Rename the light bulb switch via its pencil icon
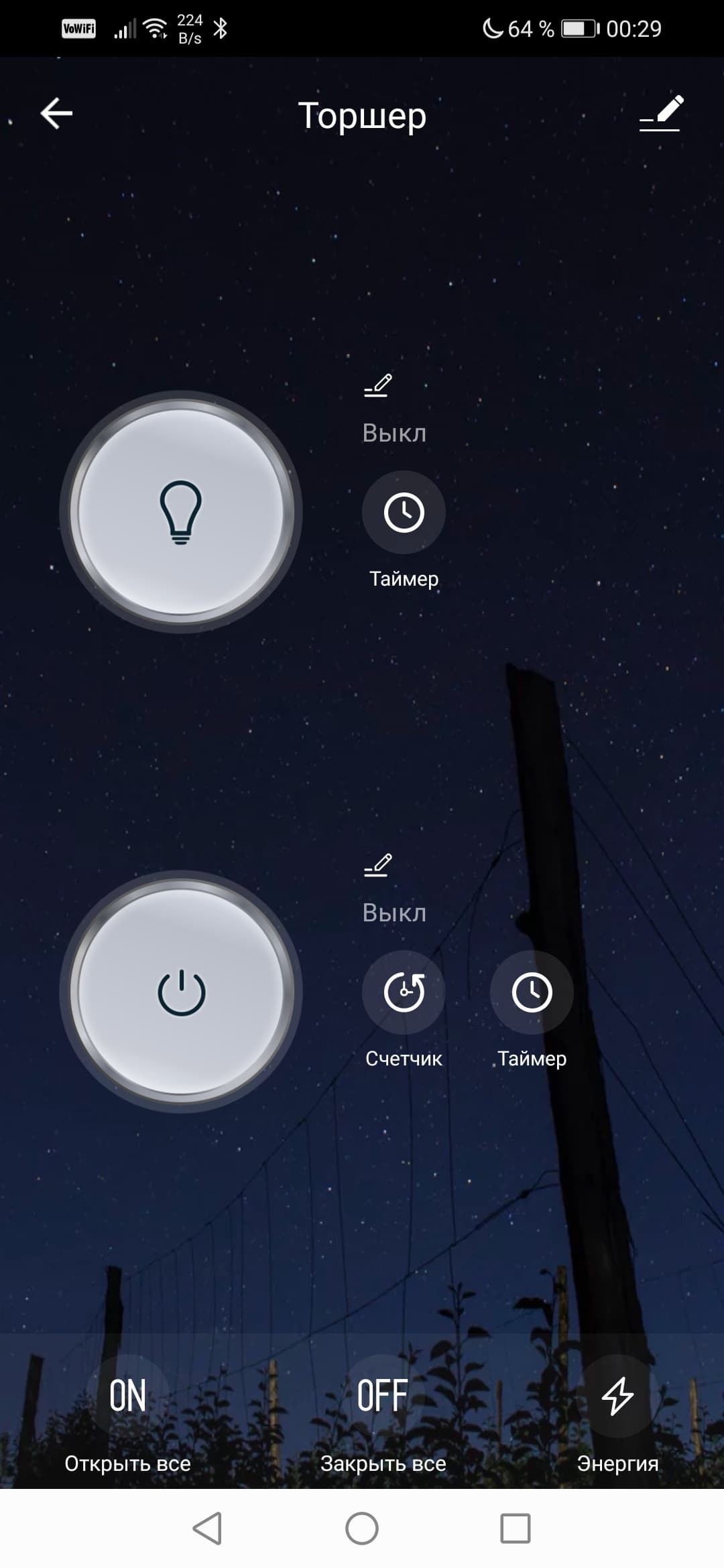Image resolution: width=724 pixels, height=1568 pixels. 378,385
